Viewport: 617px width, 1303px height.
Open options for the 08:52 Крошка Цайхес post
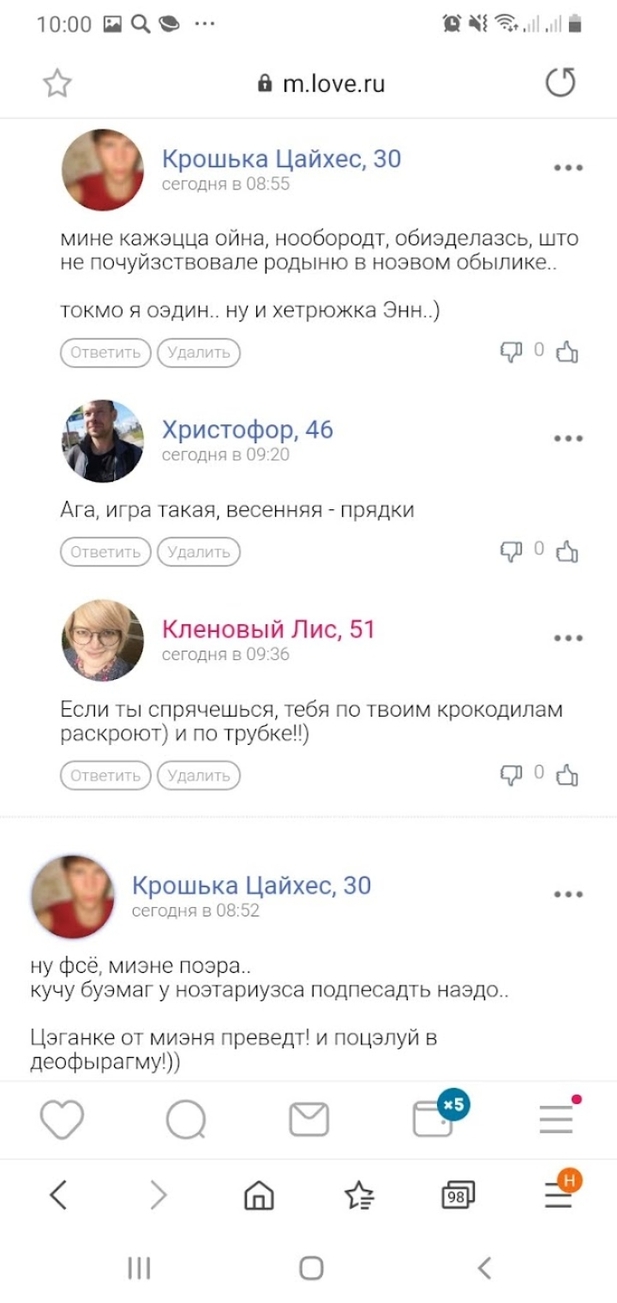(567, 894)
